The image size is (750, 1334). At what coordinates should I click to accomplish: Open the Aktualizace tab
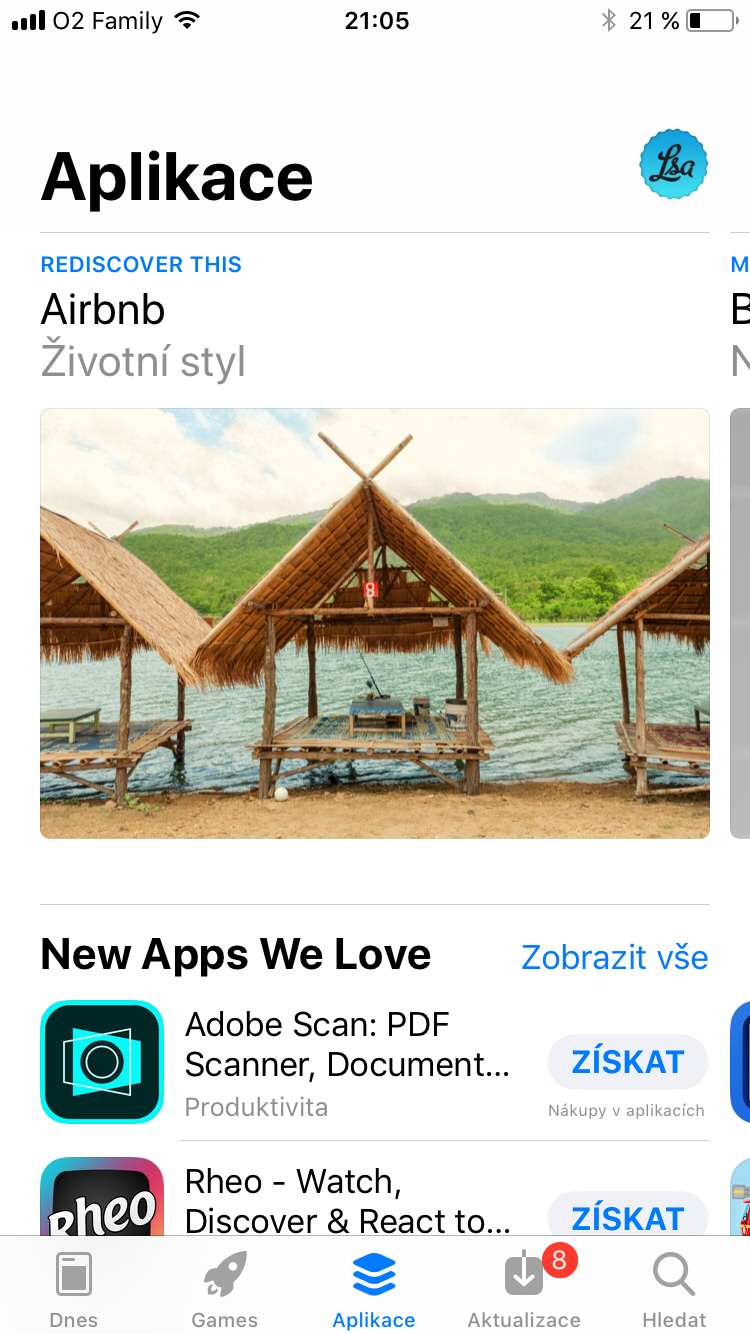[524, 1290]
